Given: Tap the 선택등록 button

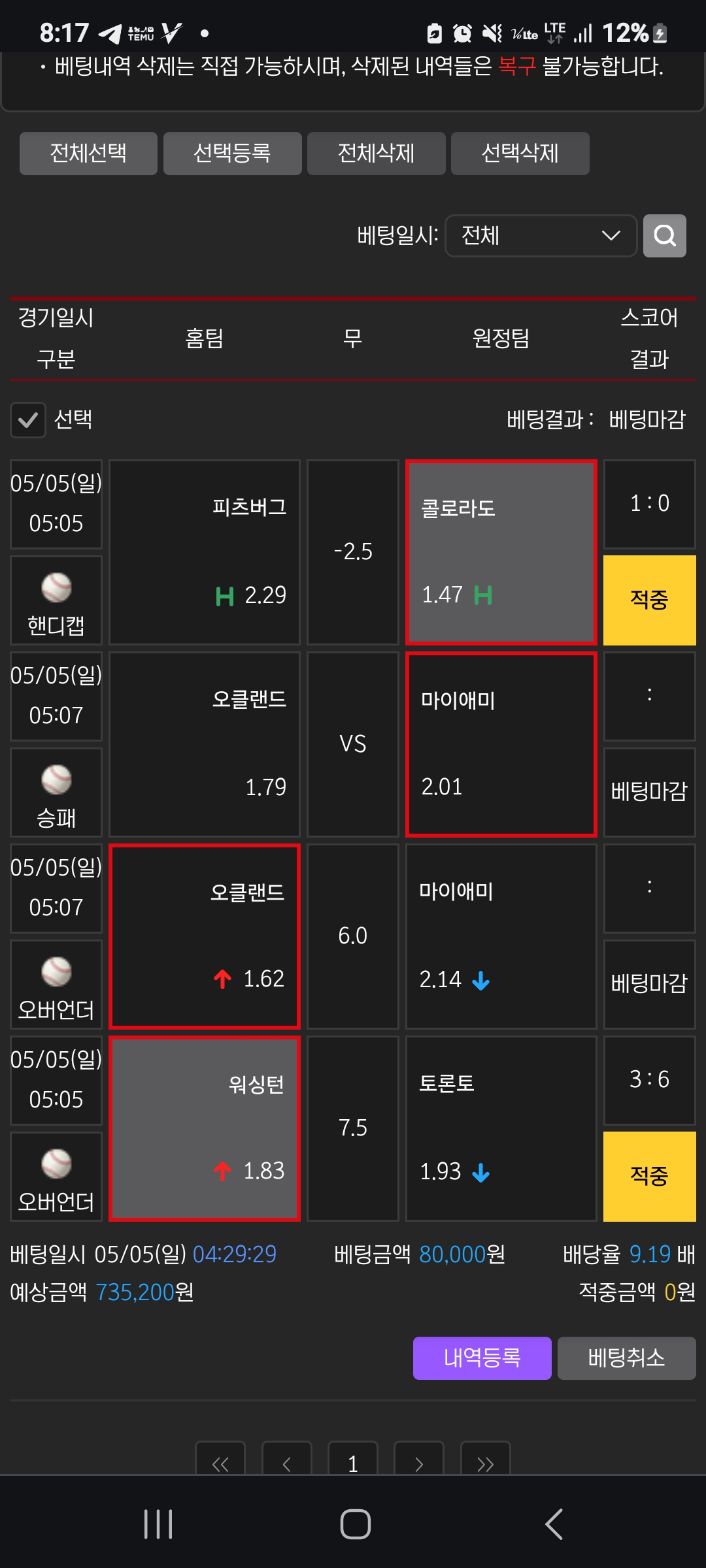Looking at the screenshot, I should [232, 154].
